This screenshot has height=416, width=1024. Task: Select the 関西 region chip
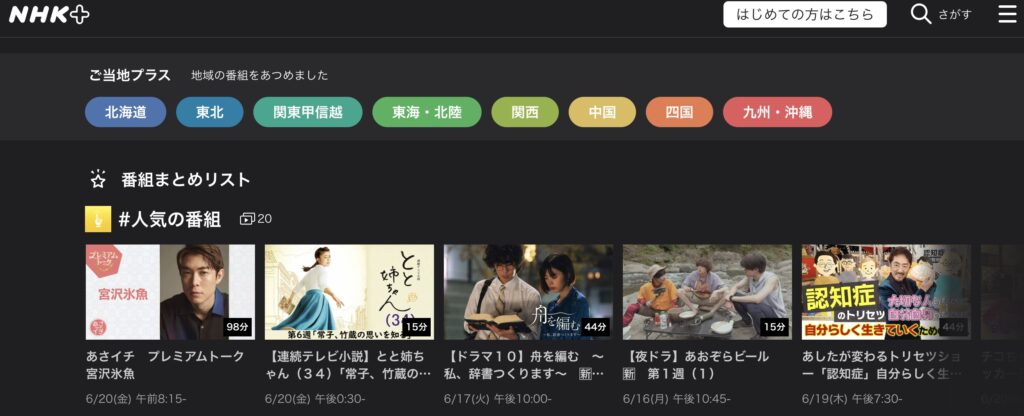524,112
